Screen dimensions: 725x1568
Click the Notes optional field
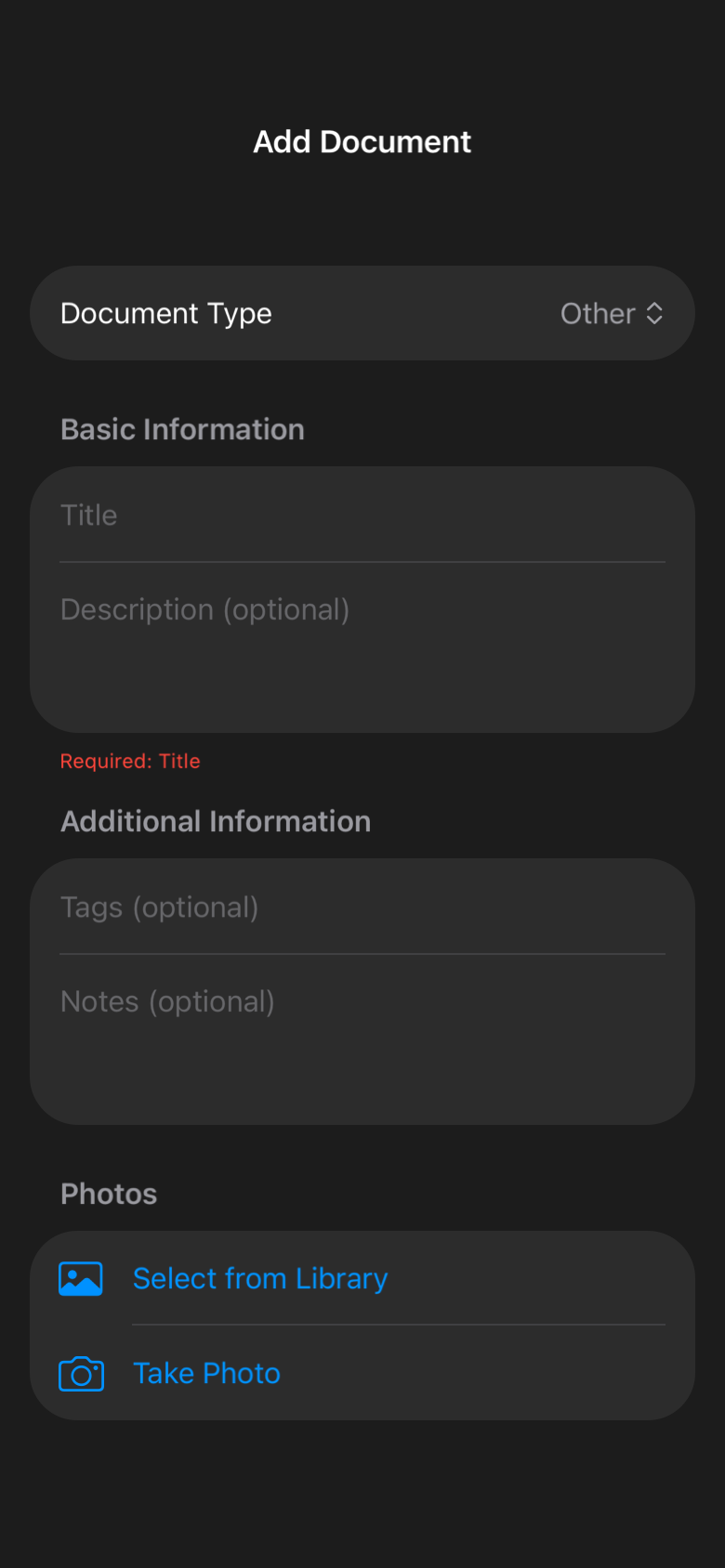point(362,1001)
